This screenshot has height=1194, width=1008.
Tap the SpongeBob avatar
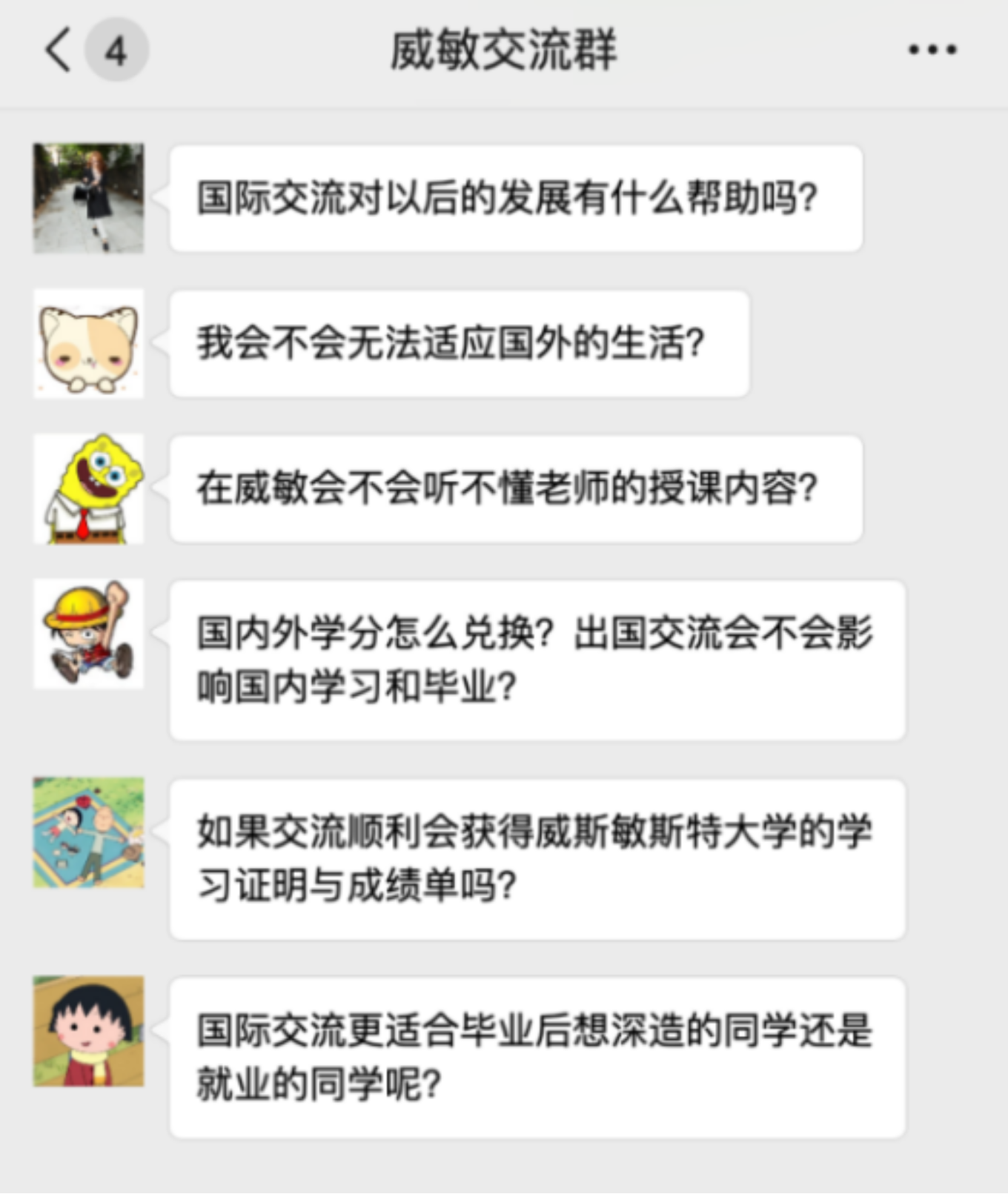tap(88, 489)
